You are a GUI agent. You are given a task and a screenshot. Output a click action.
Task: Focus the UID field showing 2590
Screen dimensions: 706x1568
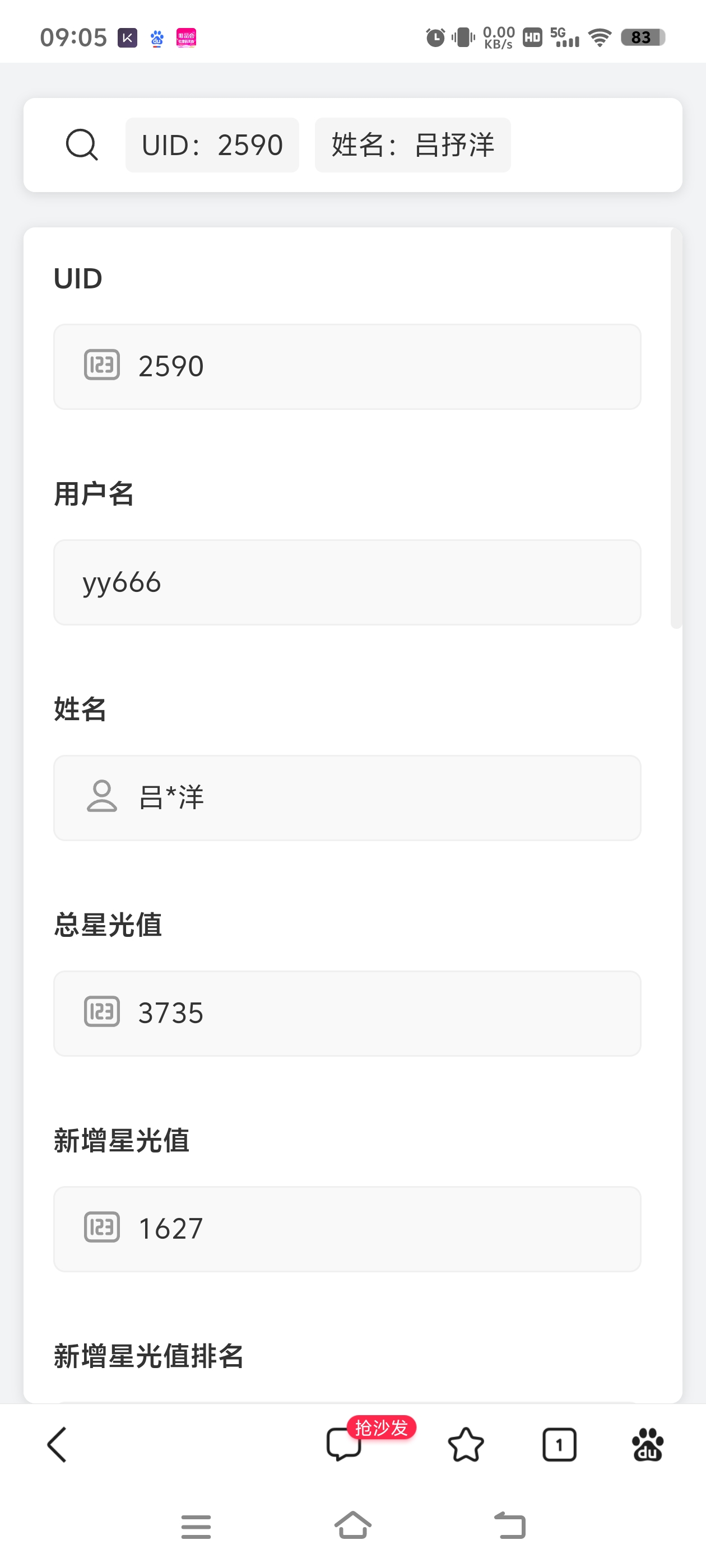pos(347,366)
